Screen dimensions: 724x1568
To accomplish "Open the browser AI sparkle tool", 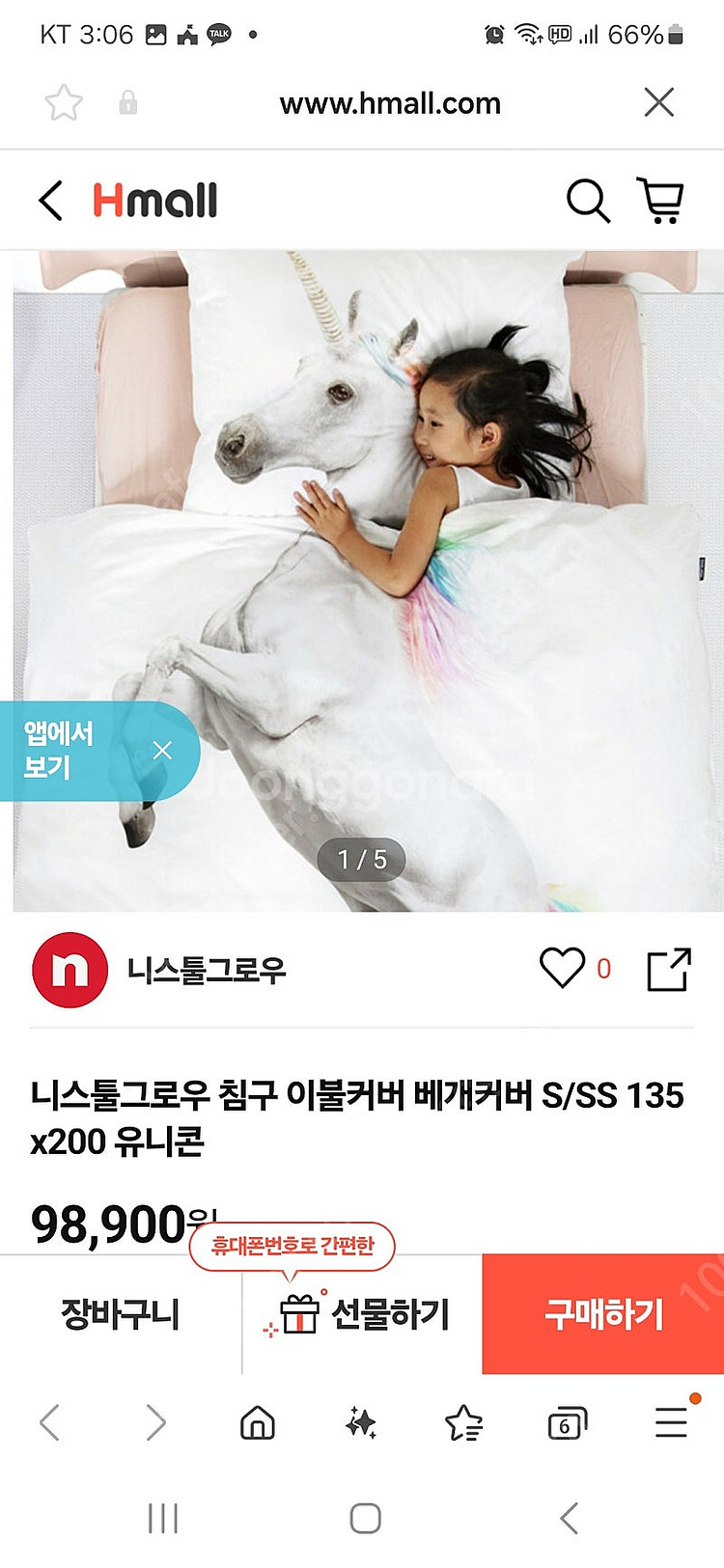I will click(361, 1422).
